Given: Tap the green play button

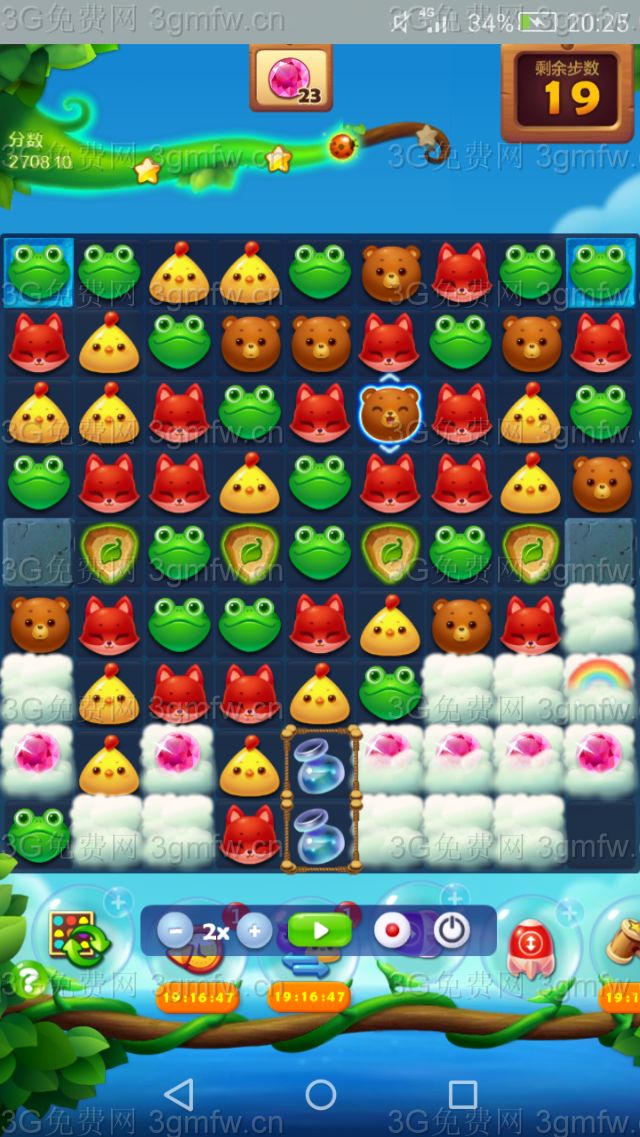Looking at the screenshot, I should [x=320, y=931].
